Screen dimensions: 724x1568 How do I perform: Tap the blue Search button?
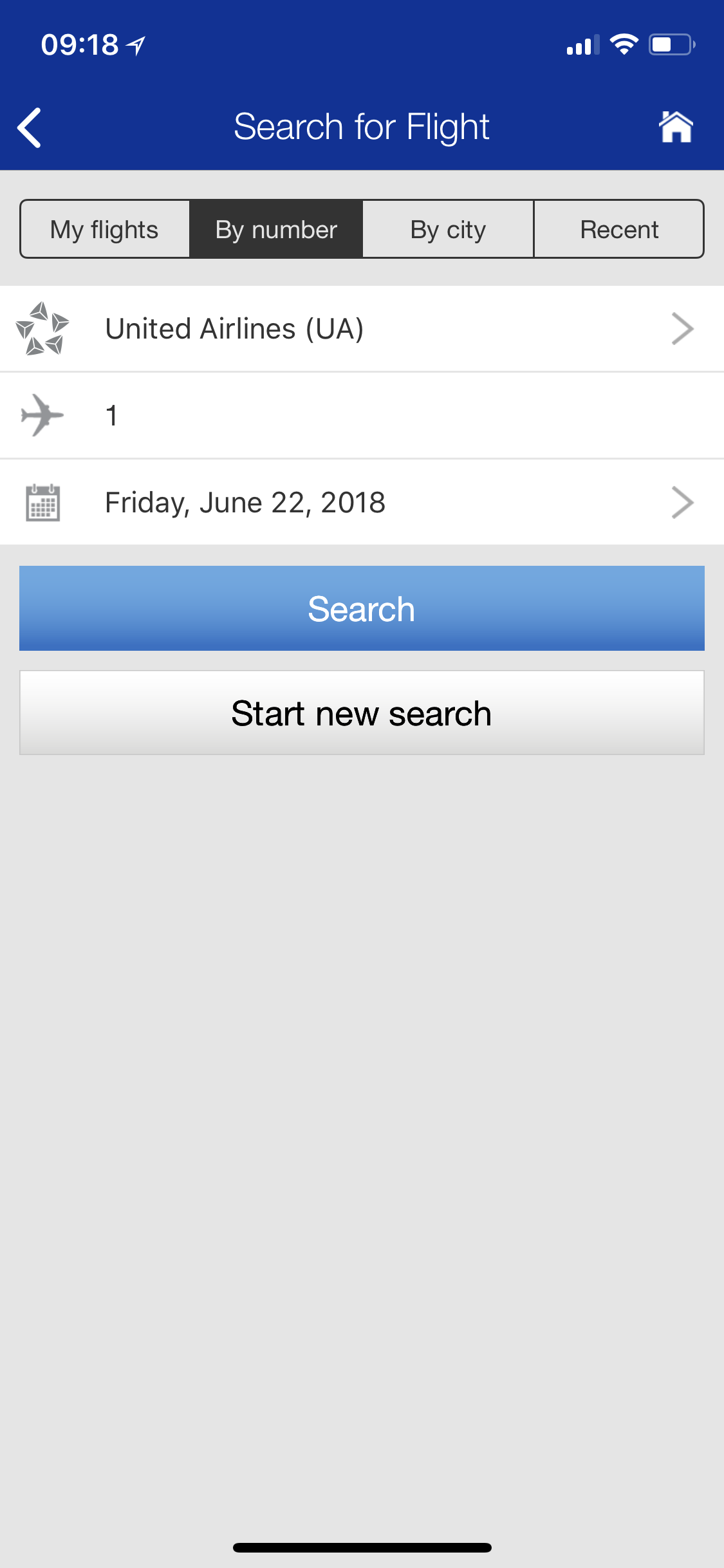pos(362,608)
